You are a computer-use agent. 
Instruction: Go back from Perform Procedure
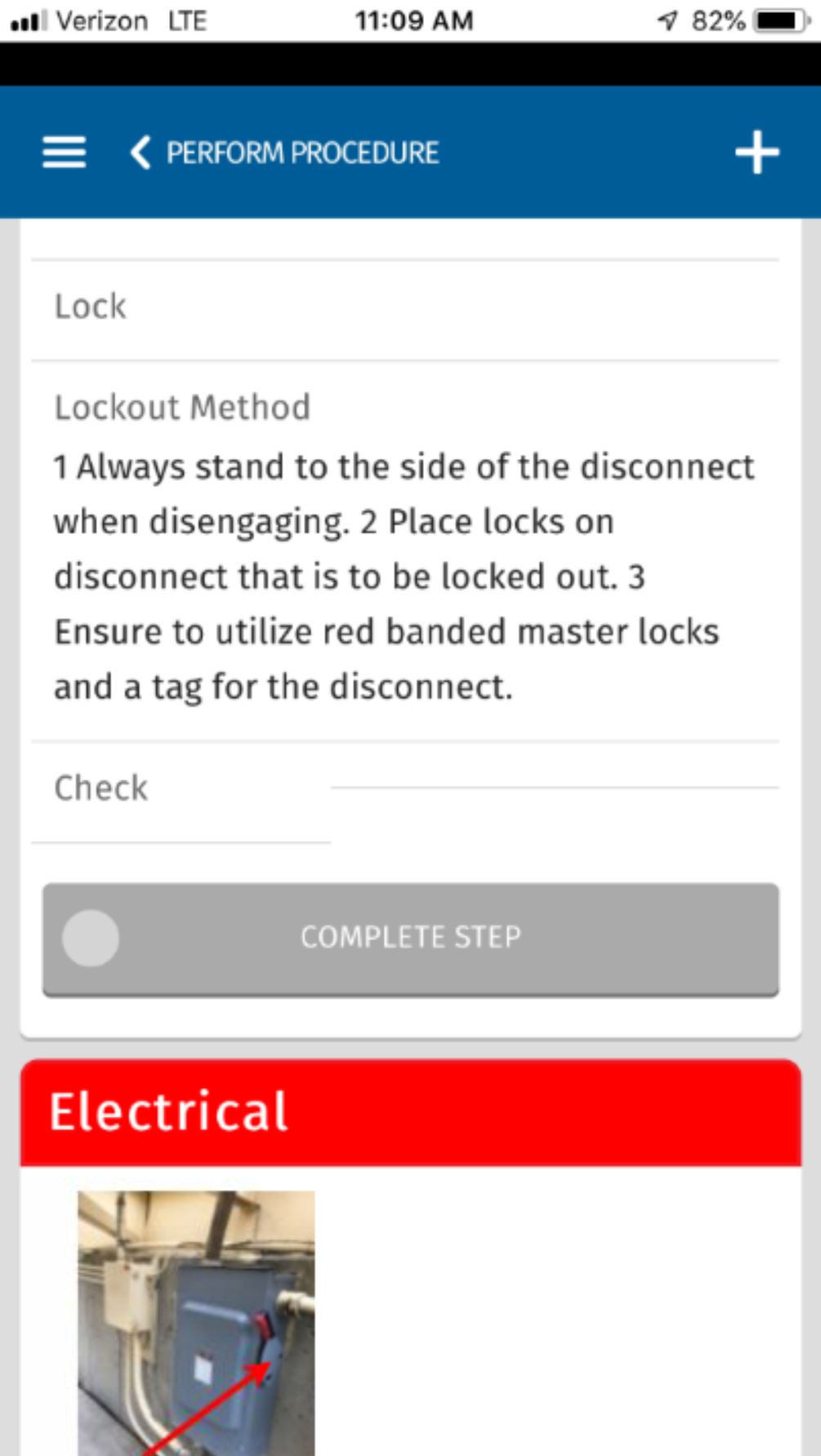(x=141, y=153)
